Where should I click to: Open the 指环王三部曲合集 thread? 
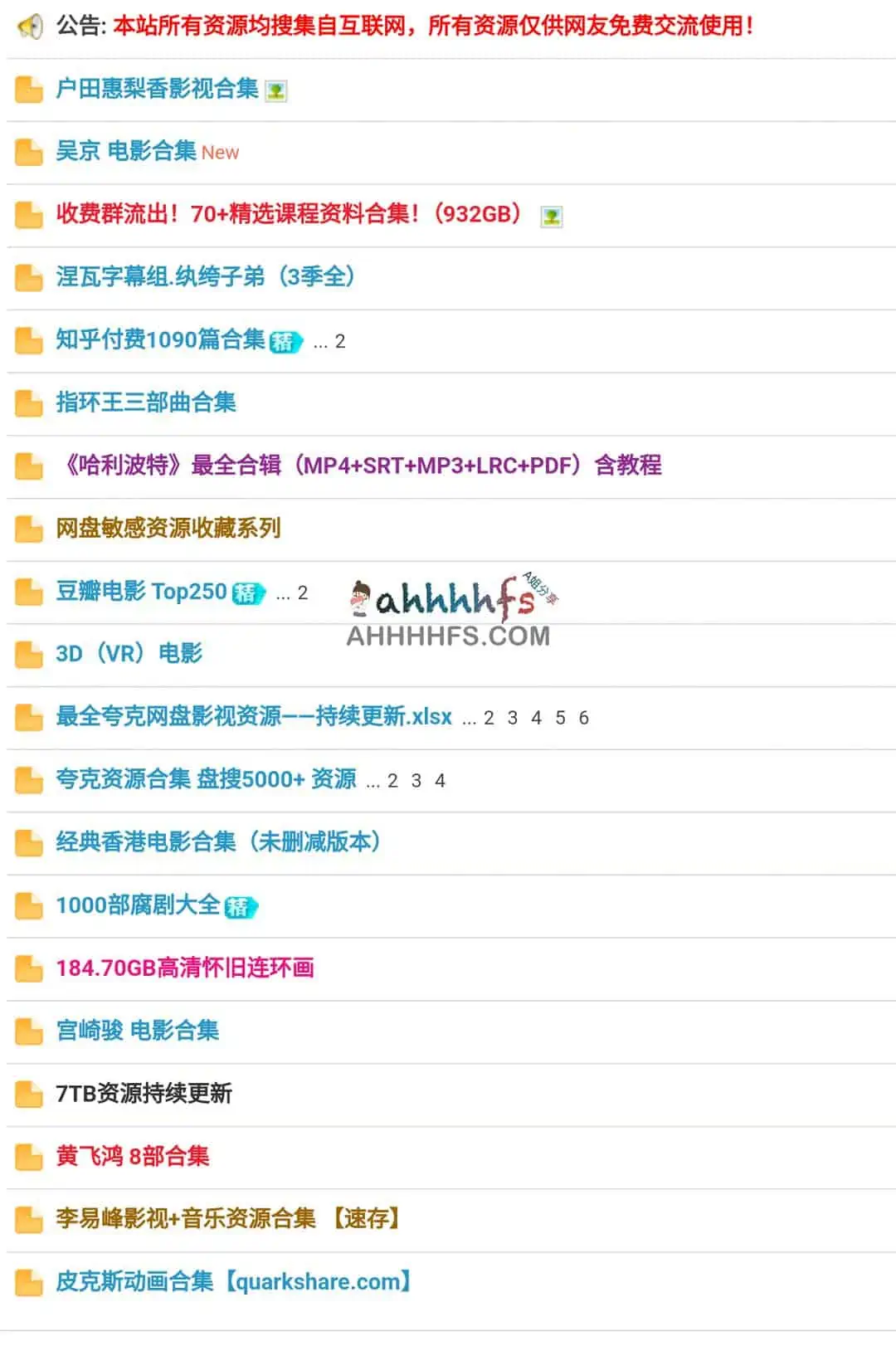(147, 403)
